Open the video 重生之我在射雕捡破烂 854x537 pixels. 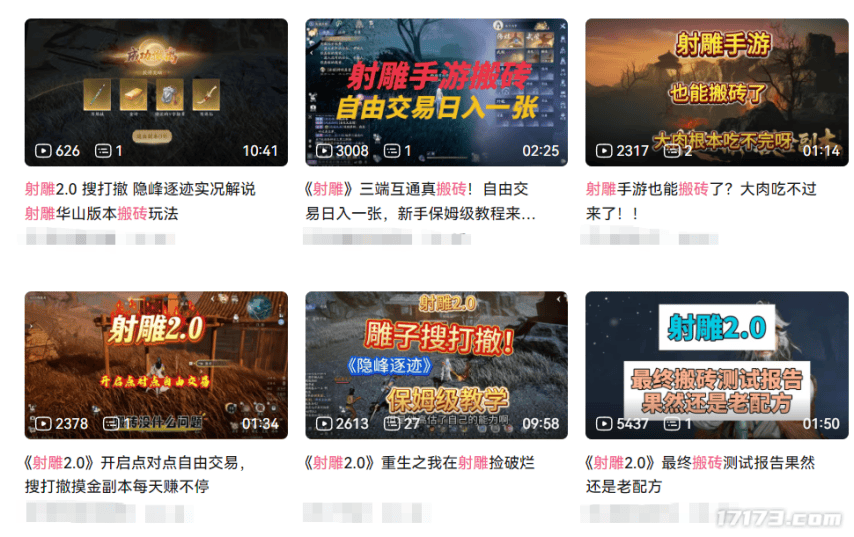(x=436, y=365)
